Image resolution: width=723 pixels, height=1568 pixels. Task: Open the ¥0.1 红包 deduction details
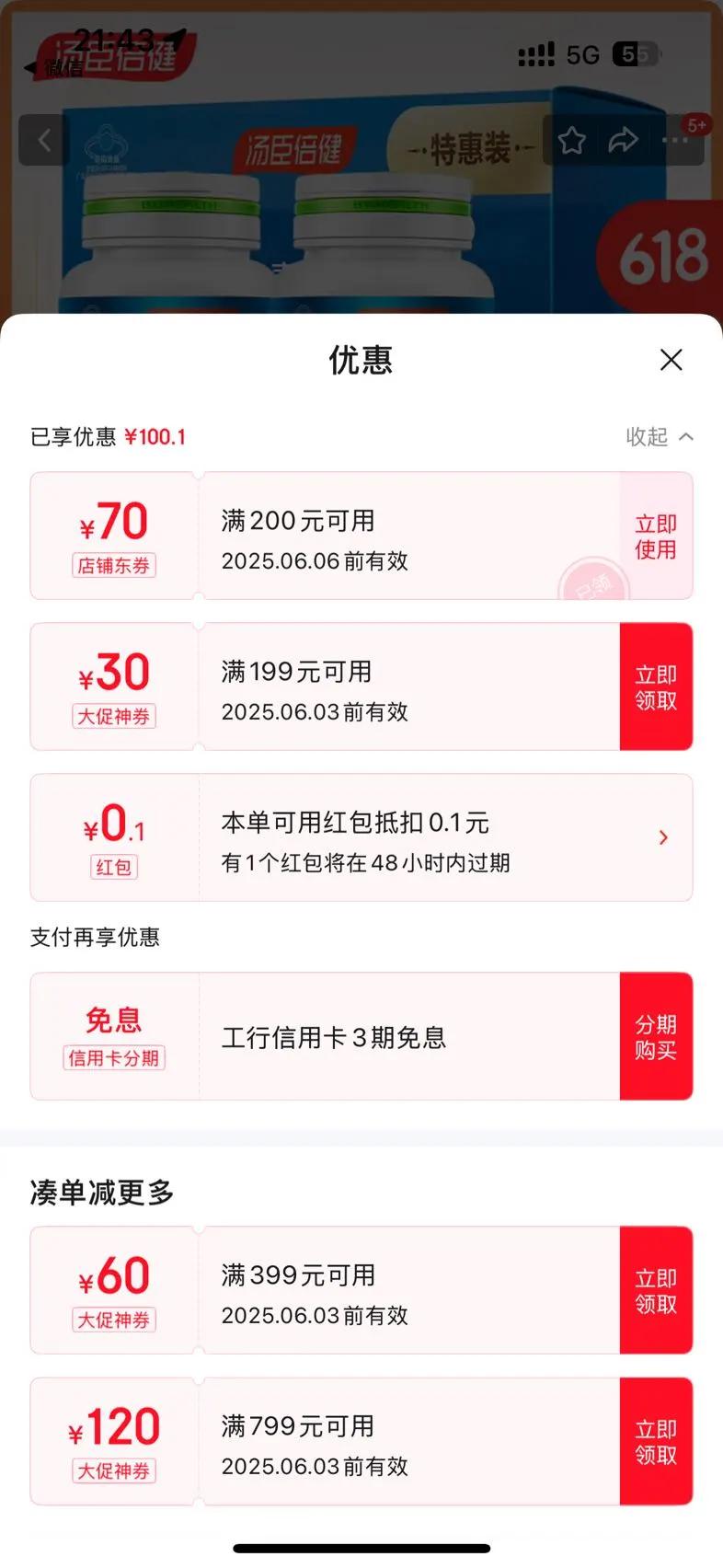[x=662, y=837]
